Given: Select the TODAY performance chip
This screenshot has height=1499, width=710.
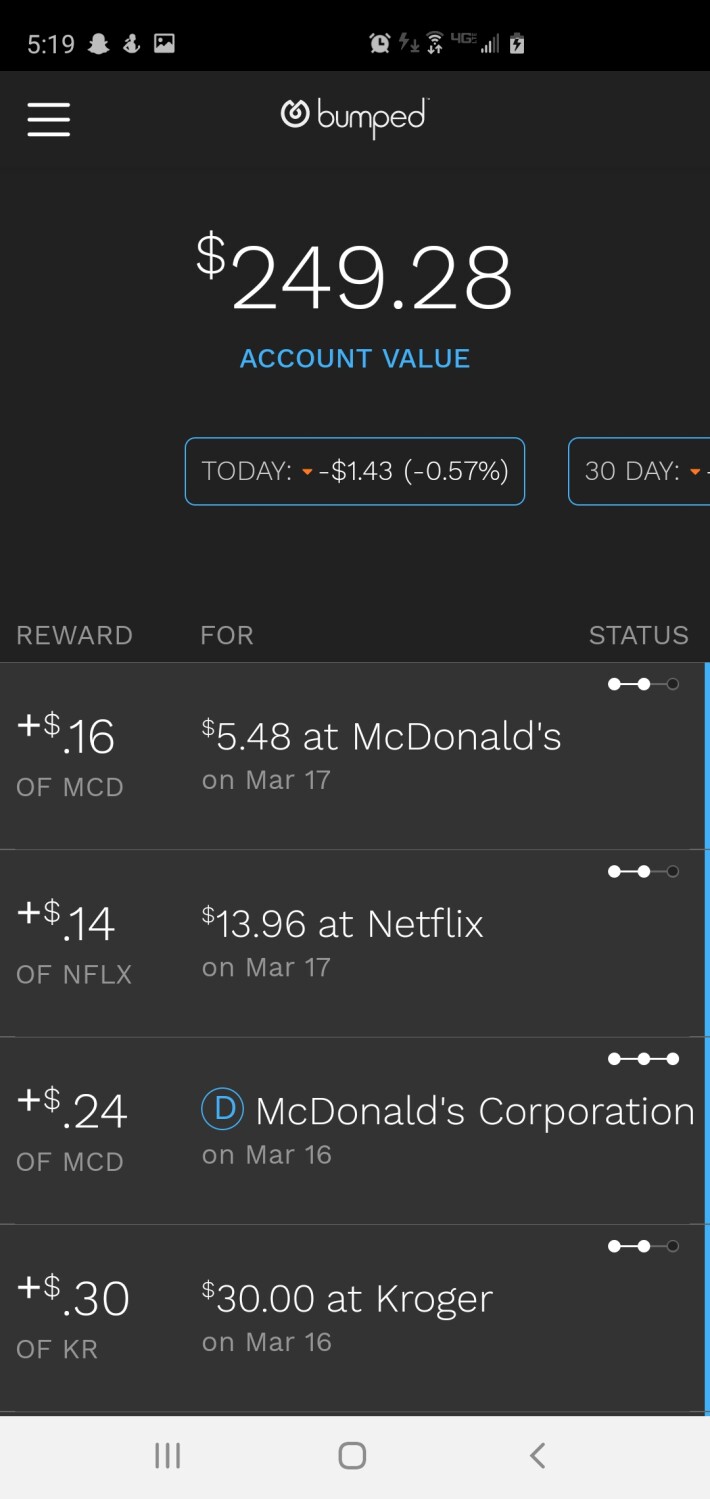Looking at the screenshot, I should 355,471.
